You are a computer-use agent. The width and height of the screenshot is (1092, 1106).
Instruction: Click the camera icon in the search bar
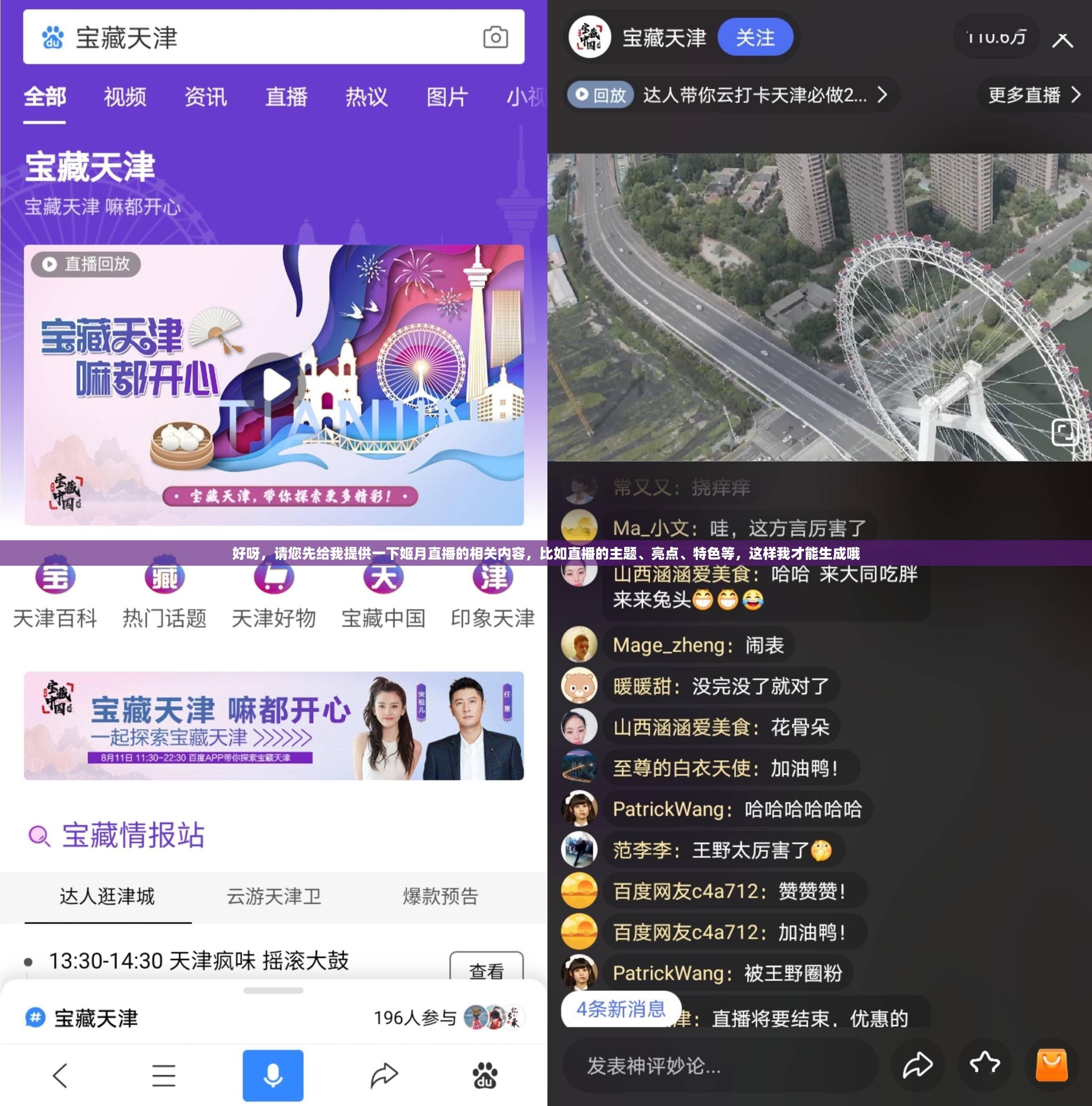pos(496,37)
